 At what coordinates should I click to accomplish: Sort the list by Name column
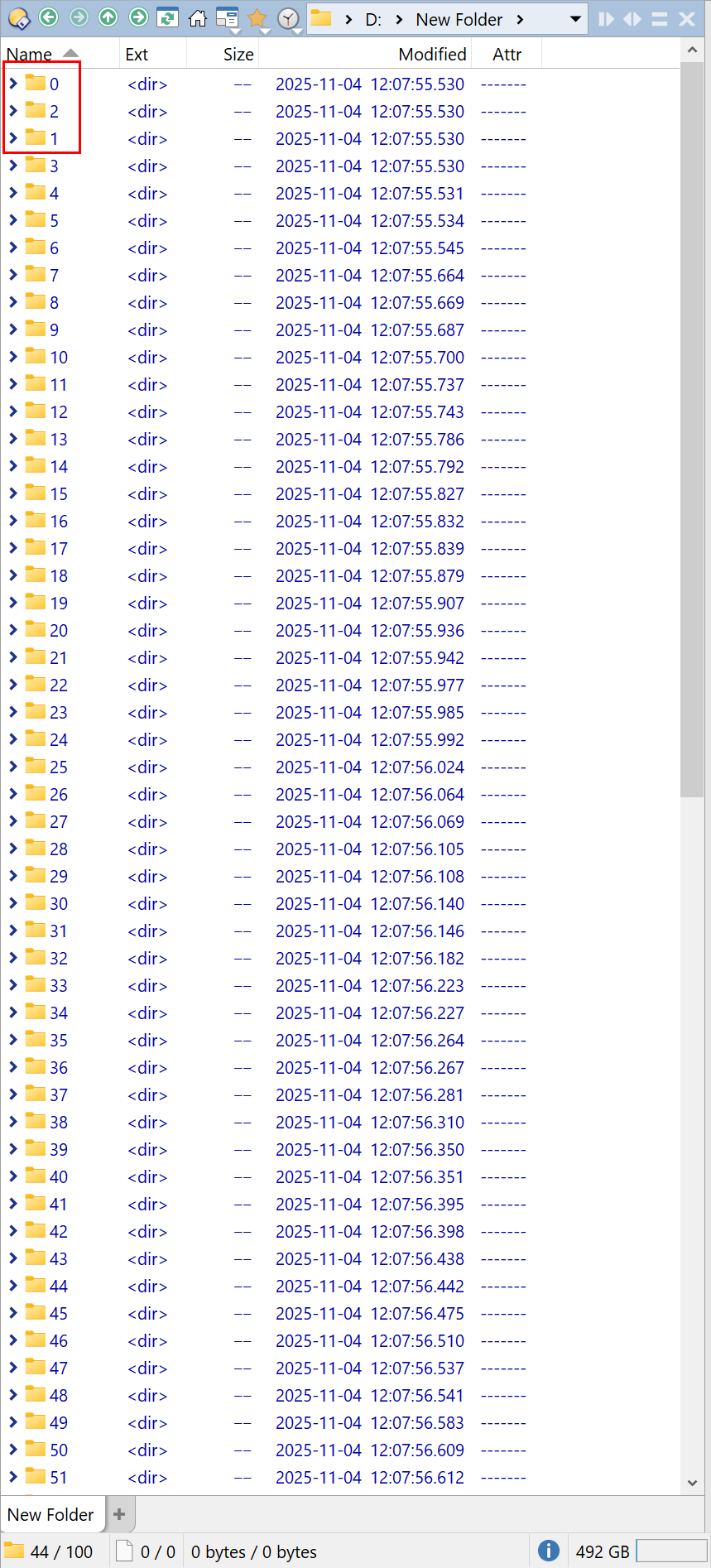coord(30,55)
